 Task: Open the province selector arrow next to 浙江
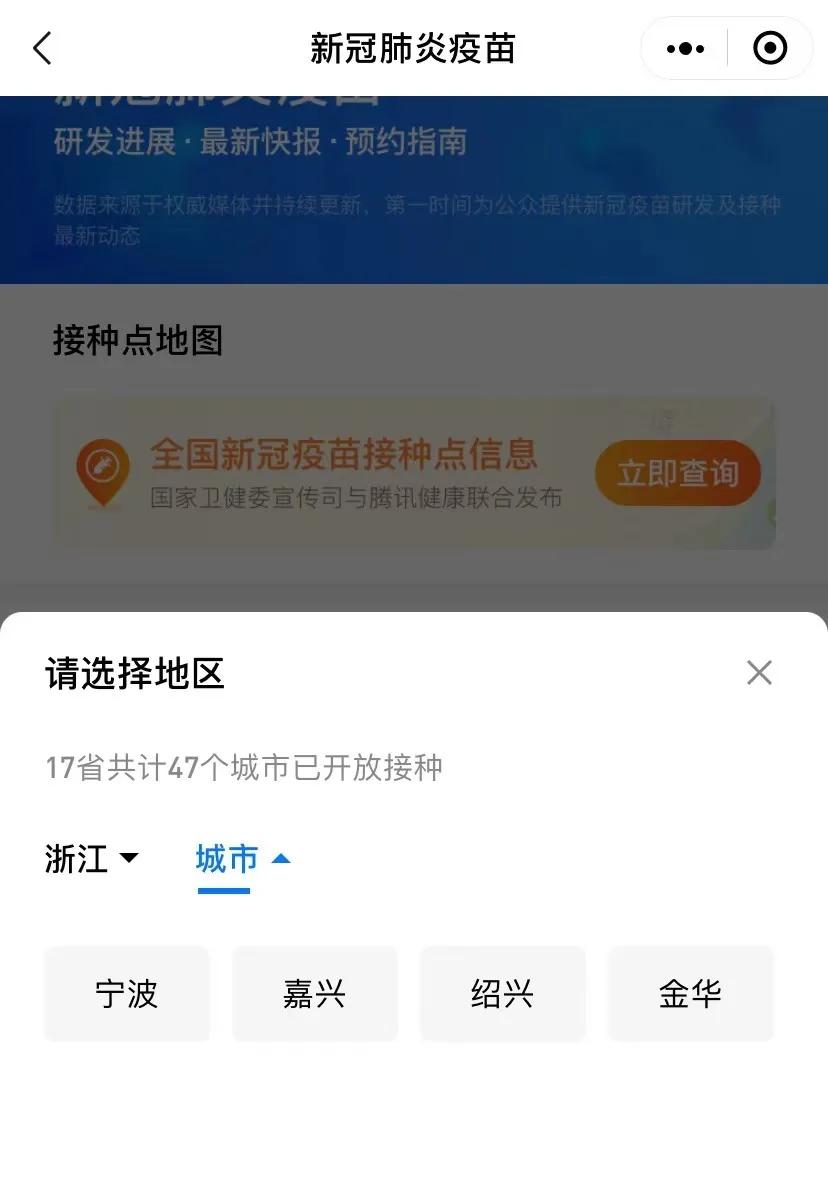point(129,858)
